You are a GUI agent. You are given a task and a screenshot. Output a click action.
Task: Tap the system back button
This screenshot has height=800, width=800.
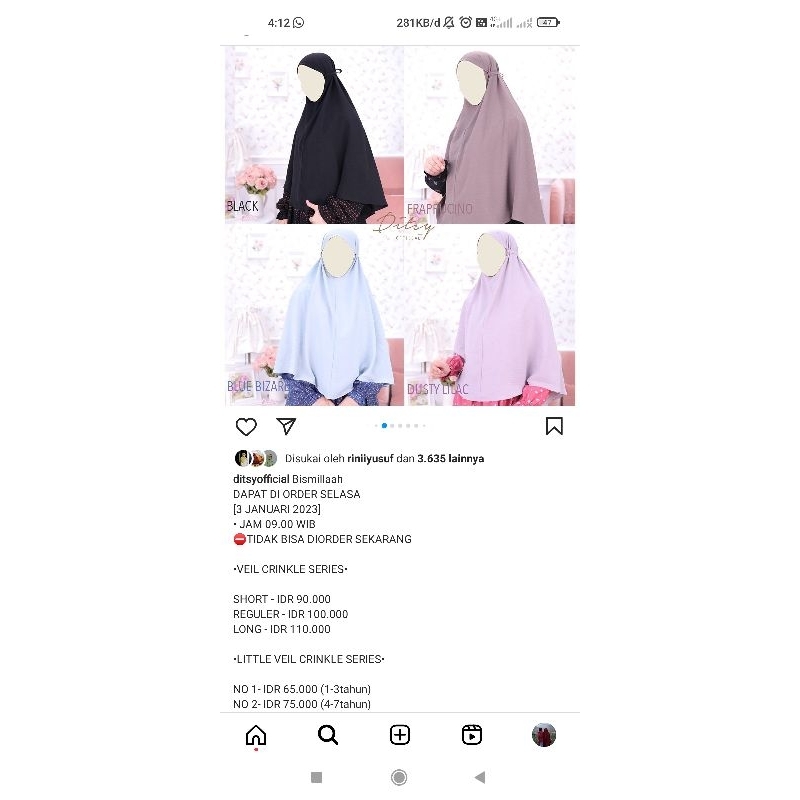[x=480, y=777]
